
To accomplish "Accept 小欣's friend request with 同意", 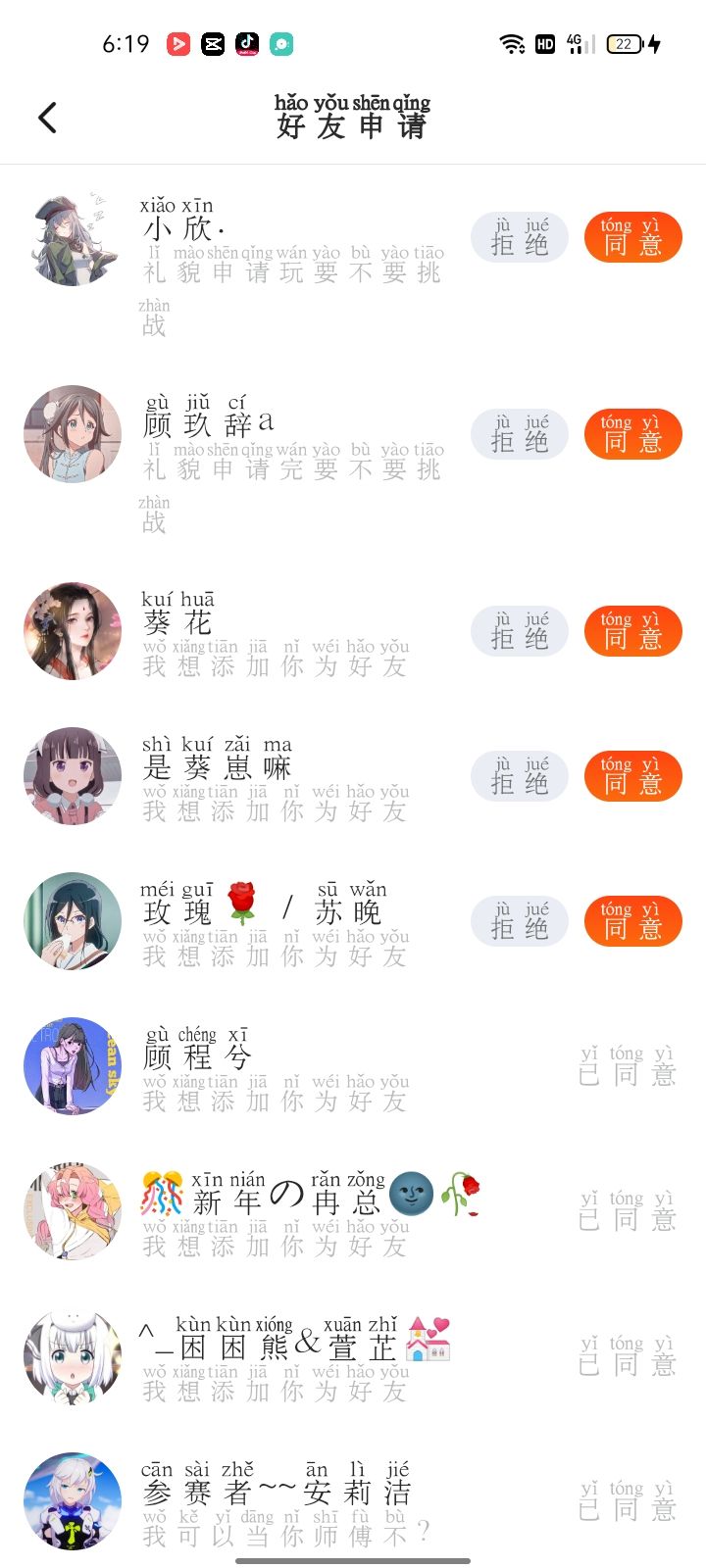I will (632, 238).
